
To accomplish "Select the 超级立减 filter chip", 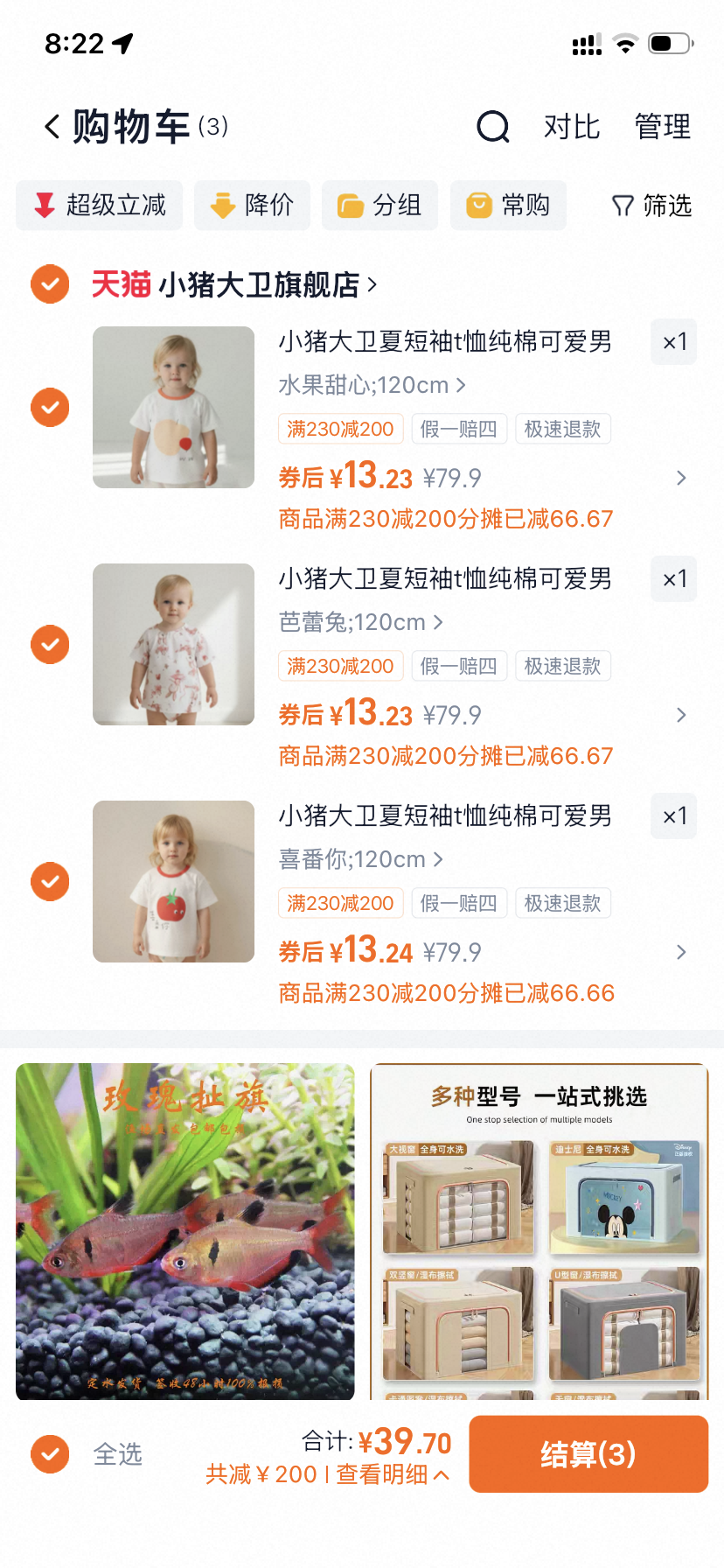I will 100,206.
